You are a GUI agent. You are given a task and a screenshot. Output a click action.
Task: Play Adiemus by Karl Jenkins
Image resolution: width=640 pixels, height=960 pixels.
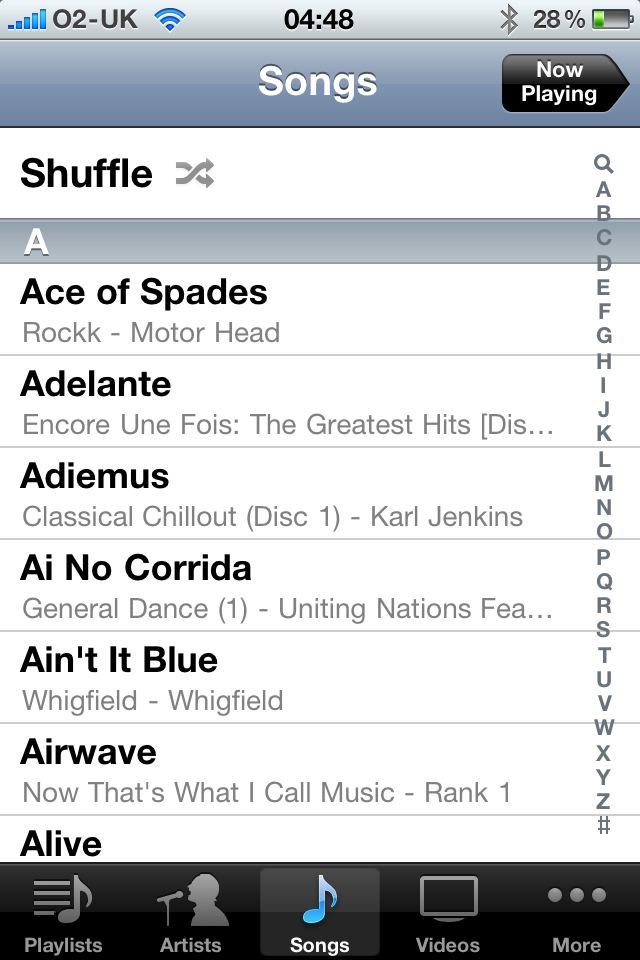click(290, 493)
